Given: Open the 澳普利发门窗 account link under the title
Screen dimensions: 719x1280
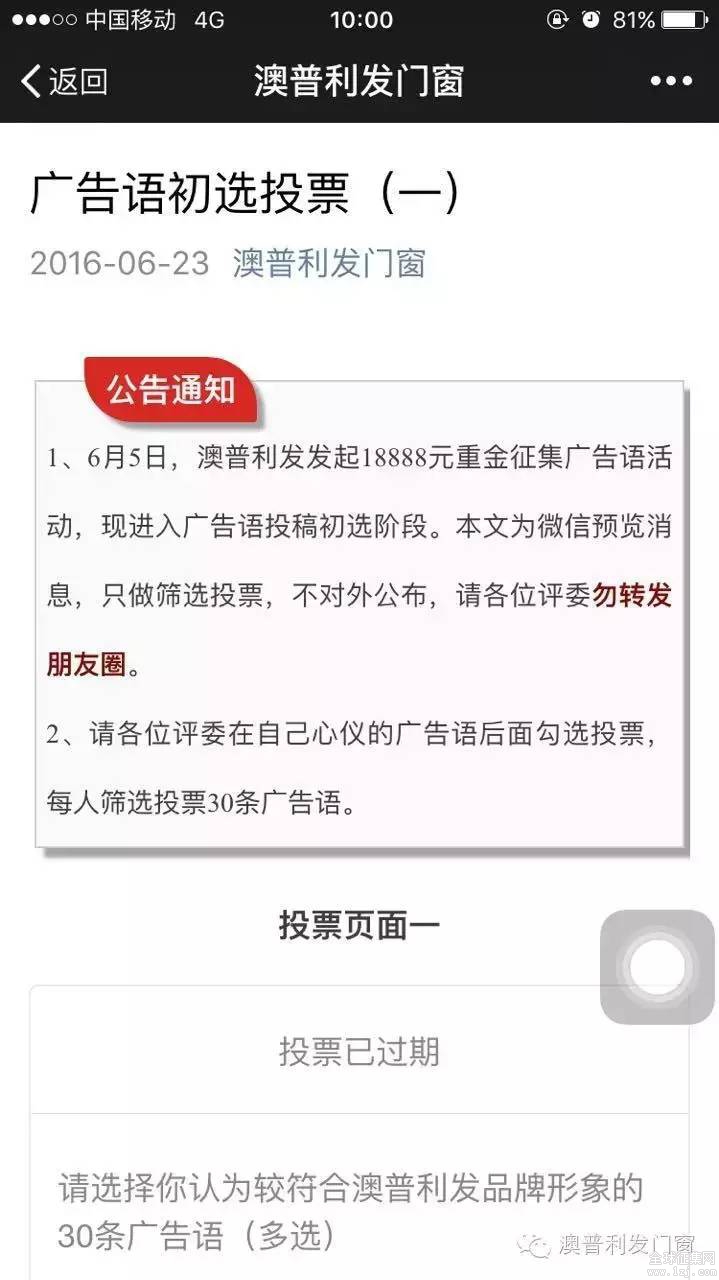Looking at the screenshot, I should [x=329, y=263].
